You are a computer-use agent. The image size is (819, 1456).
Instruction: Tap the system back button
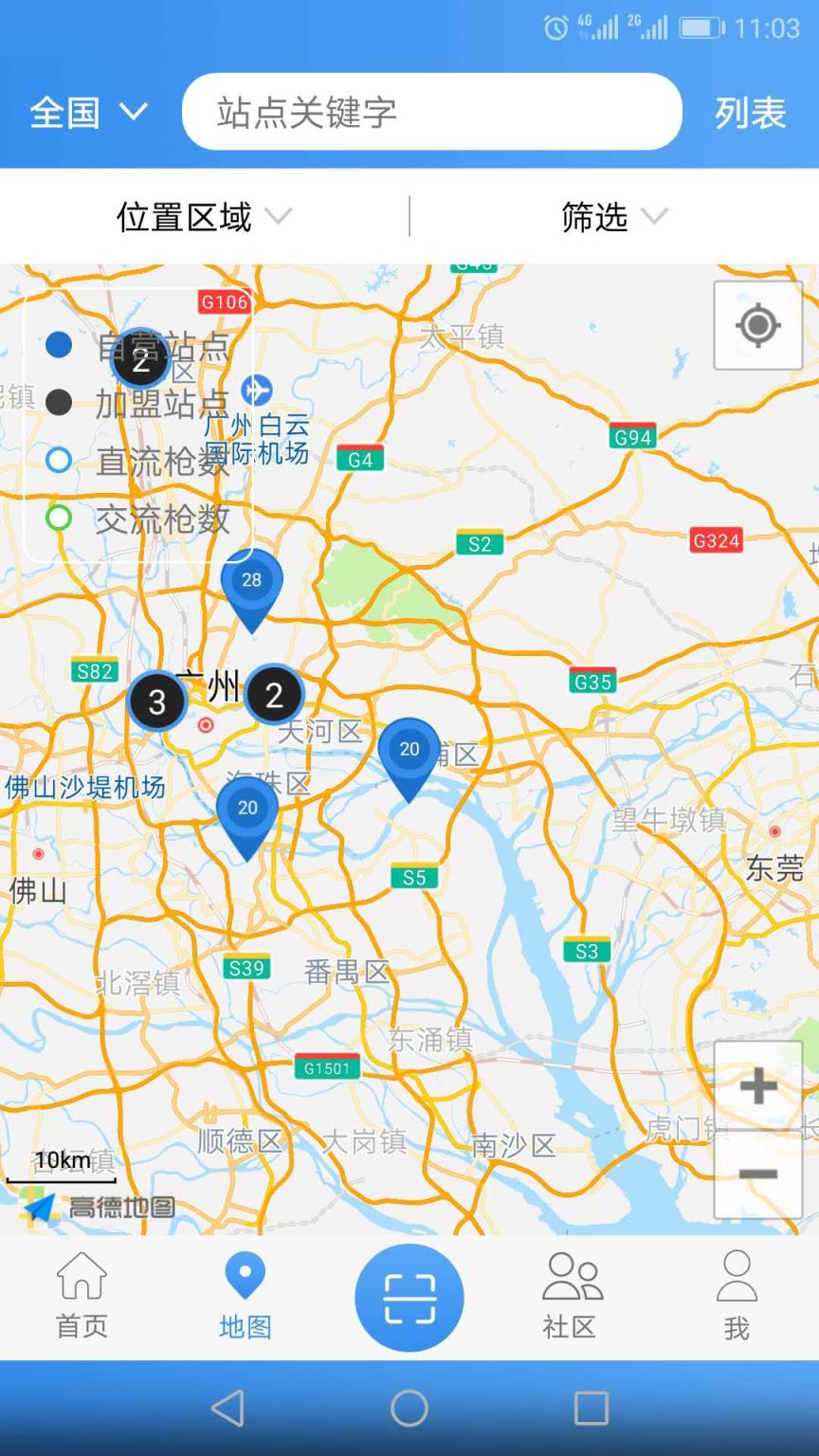[227, 1408]
